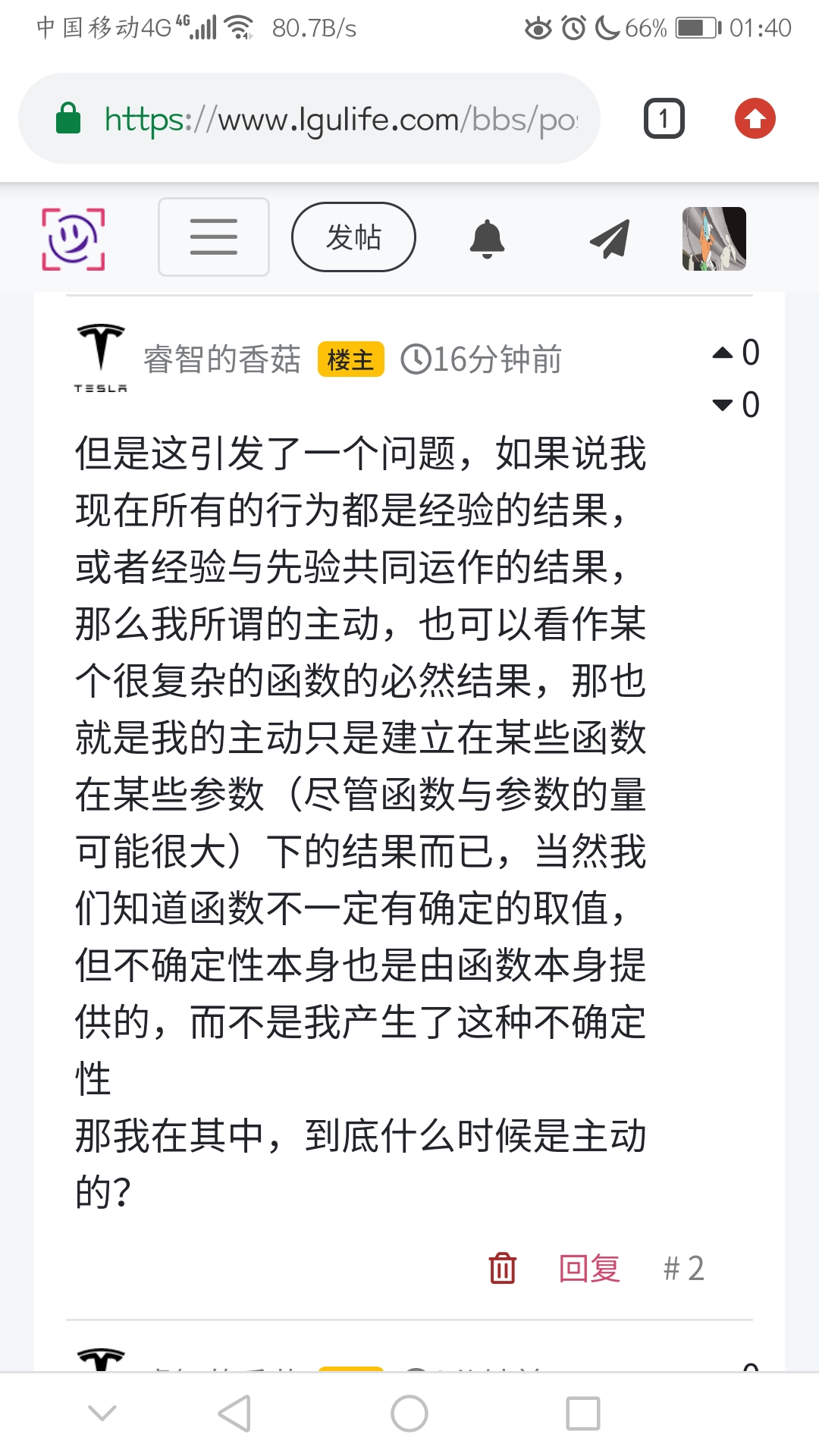Open messages via paper plane icon
The height and width of the screenshot is (1456, 819).
click(610, 239)
